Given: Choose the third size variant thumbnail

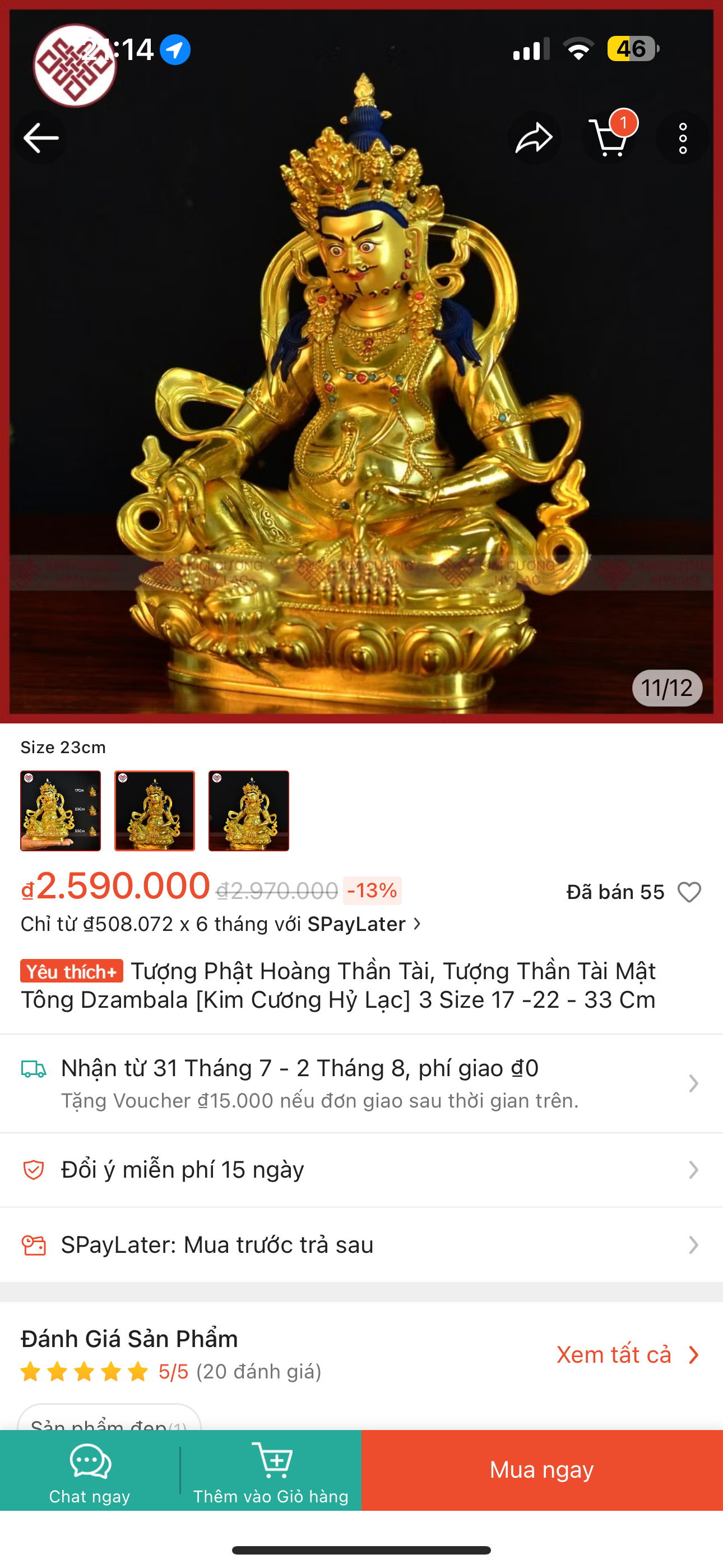Looking at the screenshot, I should pyautogui.click(x=248, y=810).
